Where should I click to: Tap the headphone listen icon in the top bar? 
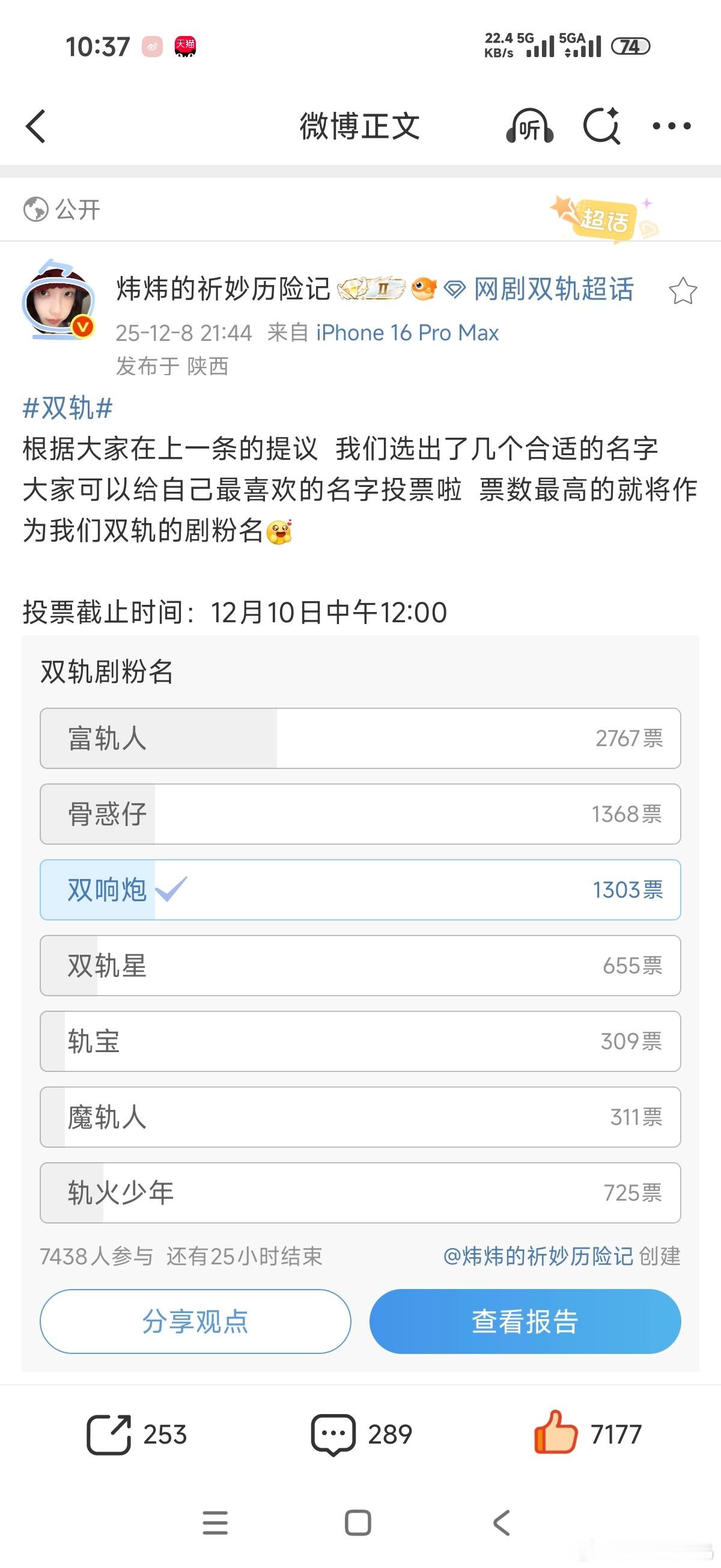click(530, 126)
